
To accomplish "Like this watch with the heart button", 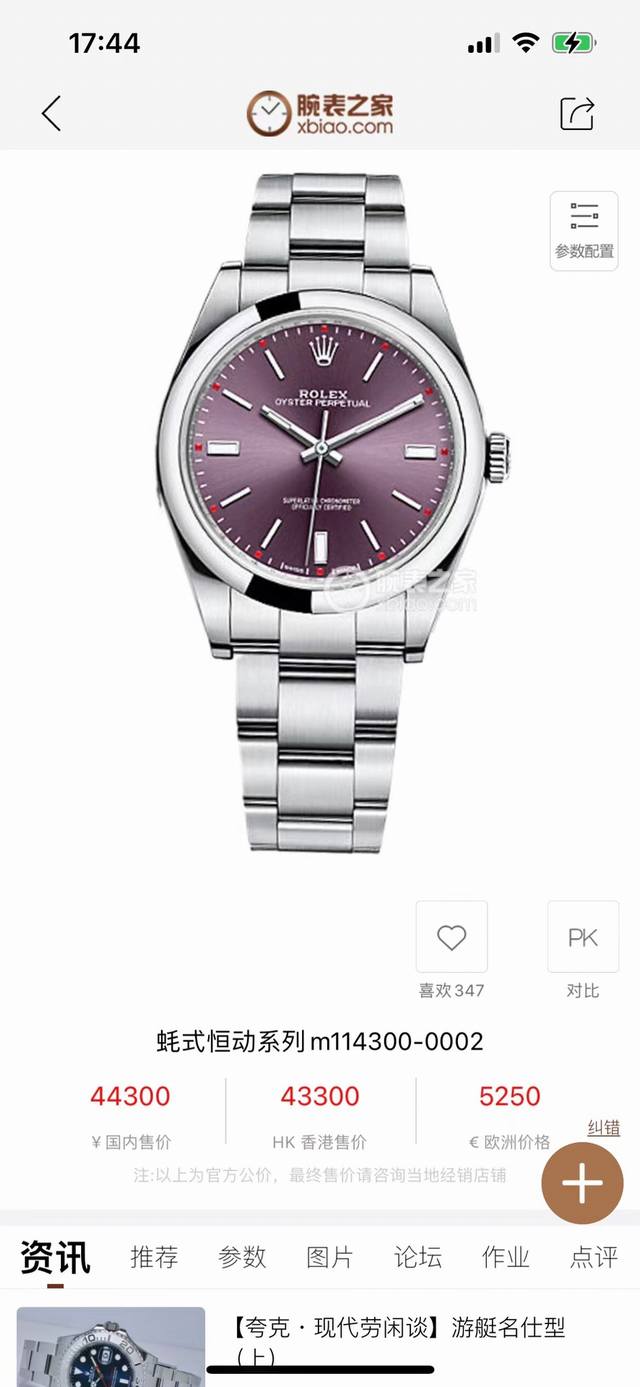I will 452,937.
